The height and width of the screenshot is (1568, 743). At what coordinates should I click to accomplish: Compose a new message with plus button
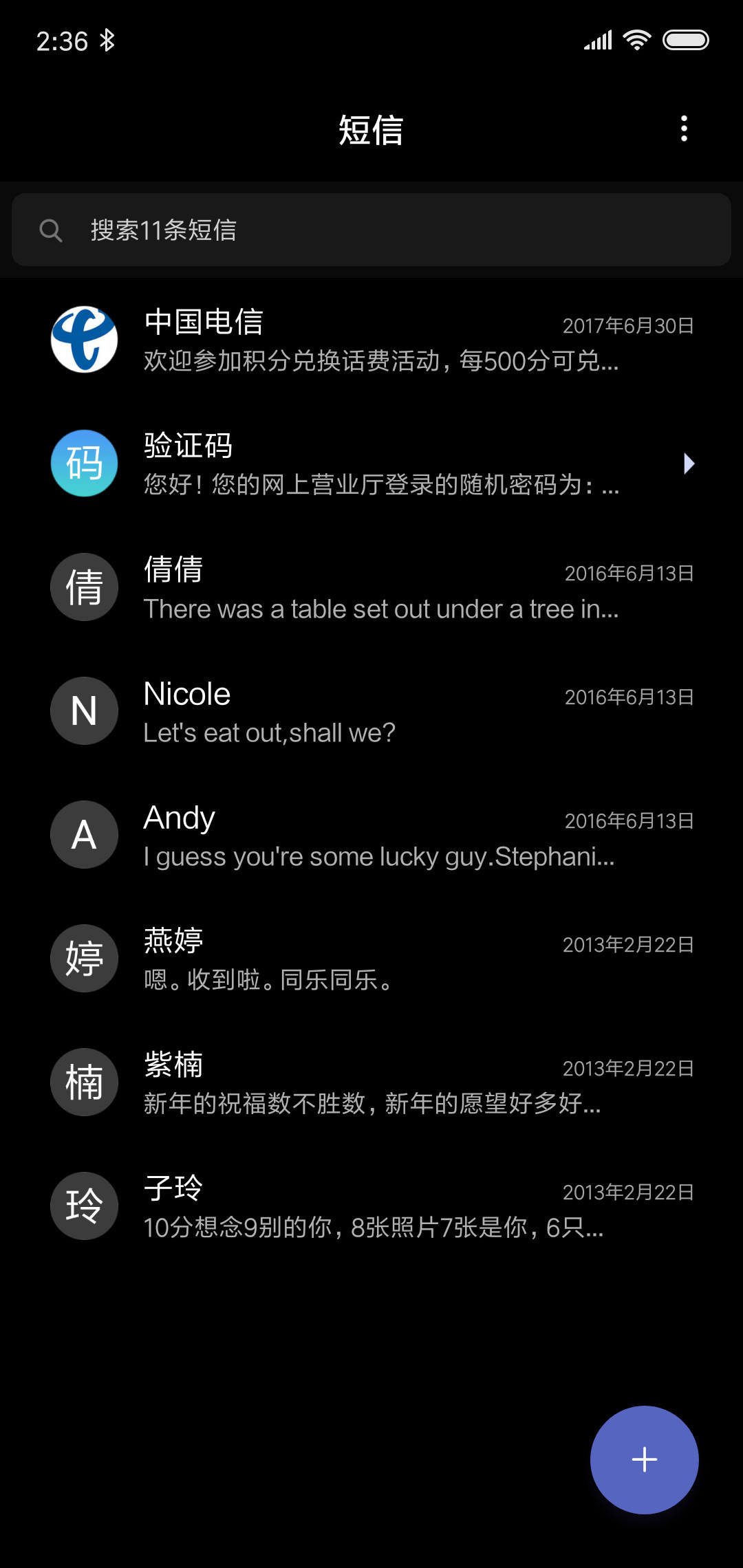tap(645, 1459)
